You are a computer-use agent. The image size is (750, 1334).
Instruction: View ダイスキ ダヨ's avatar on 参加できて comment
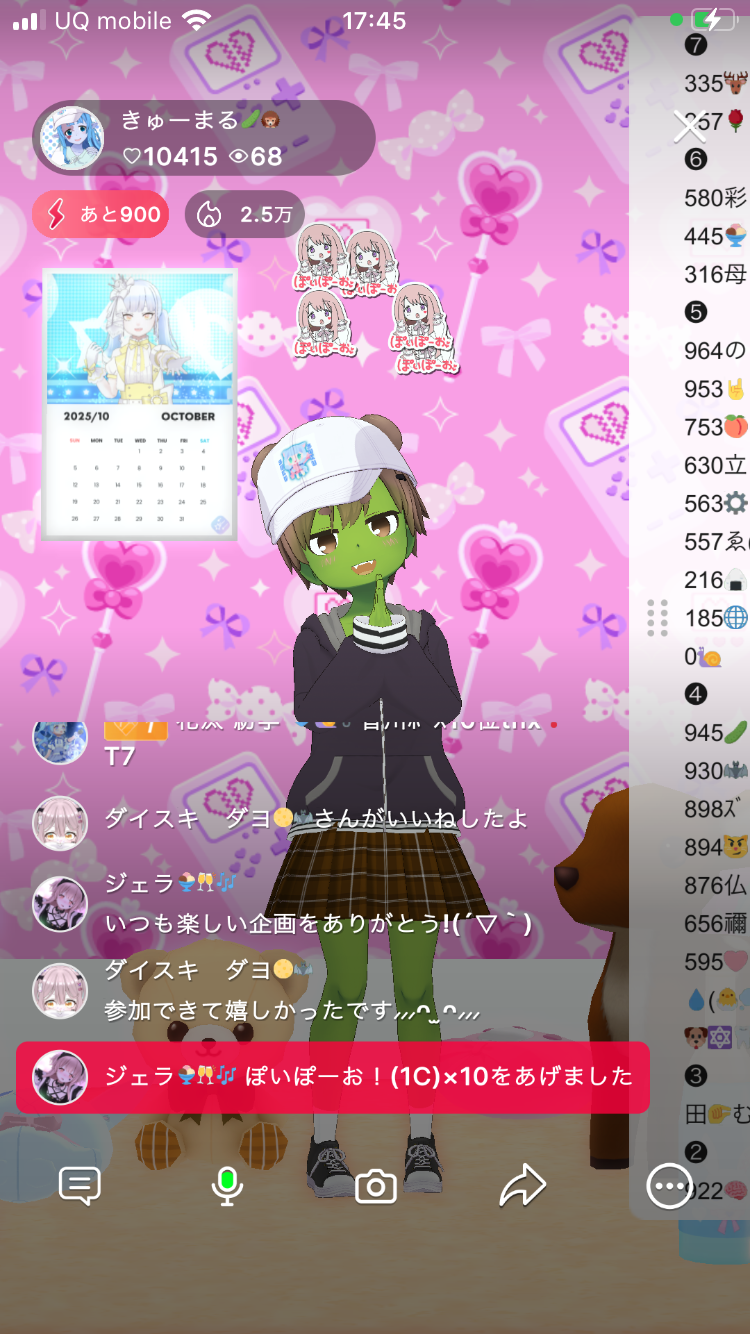[x=60, y=990]
